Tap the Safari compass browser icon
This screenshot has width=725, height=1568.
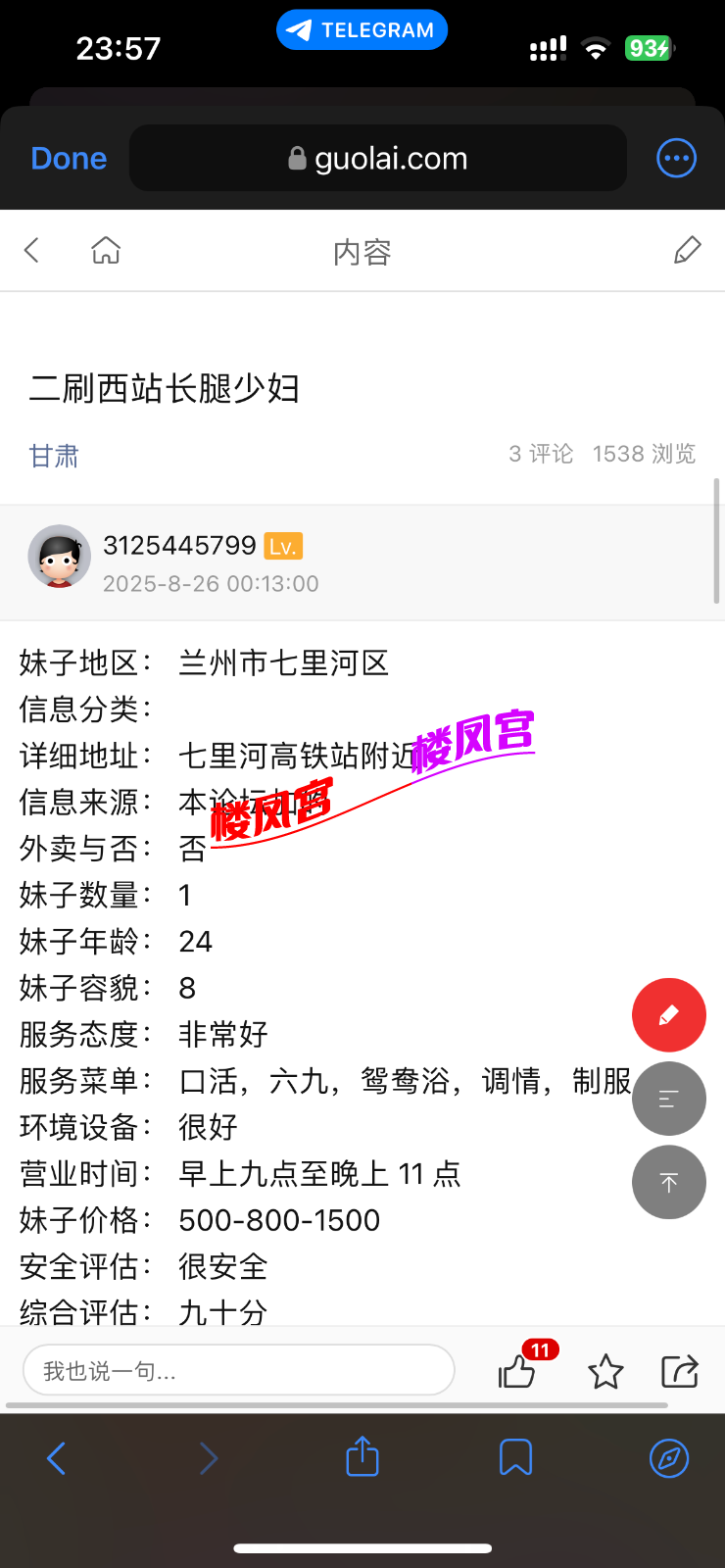click(x=669, y=1457)
